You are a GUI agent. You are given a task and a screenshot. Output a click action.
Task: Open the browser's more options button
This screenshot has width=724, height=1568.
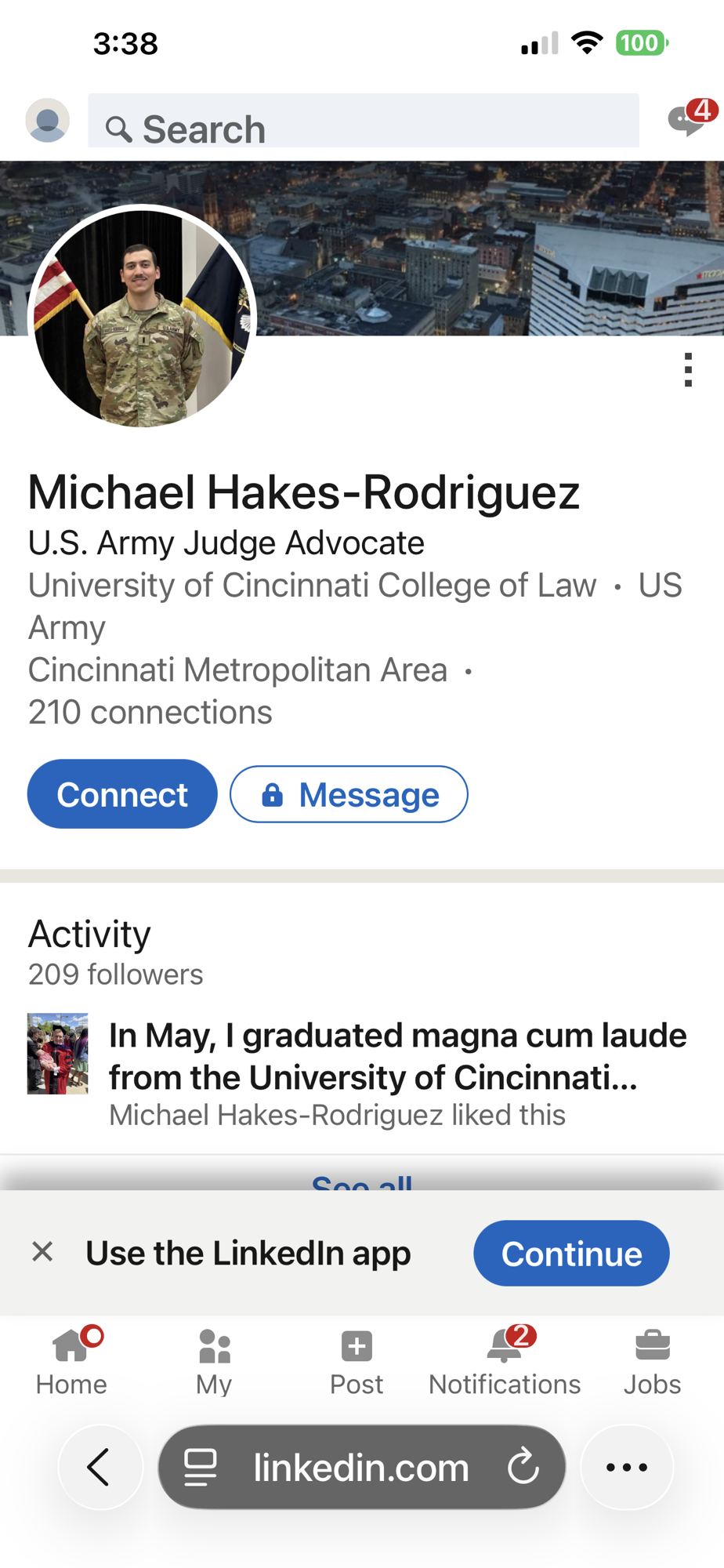pos(627,1467)
